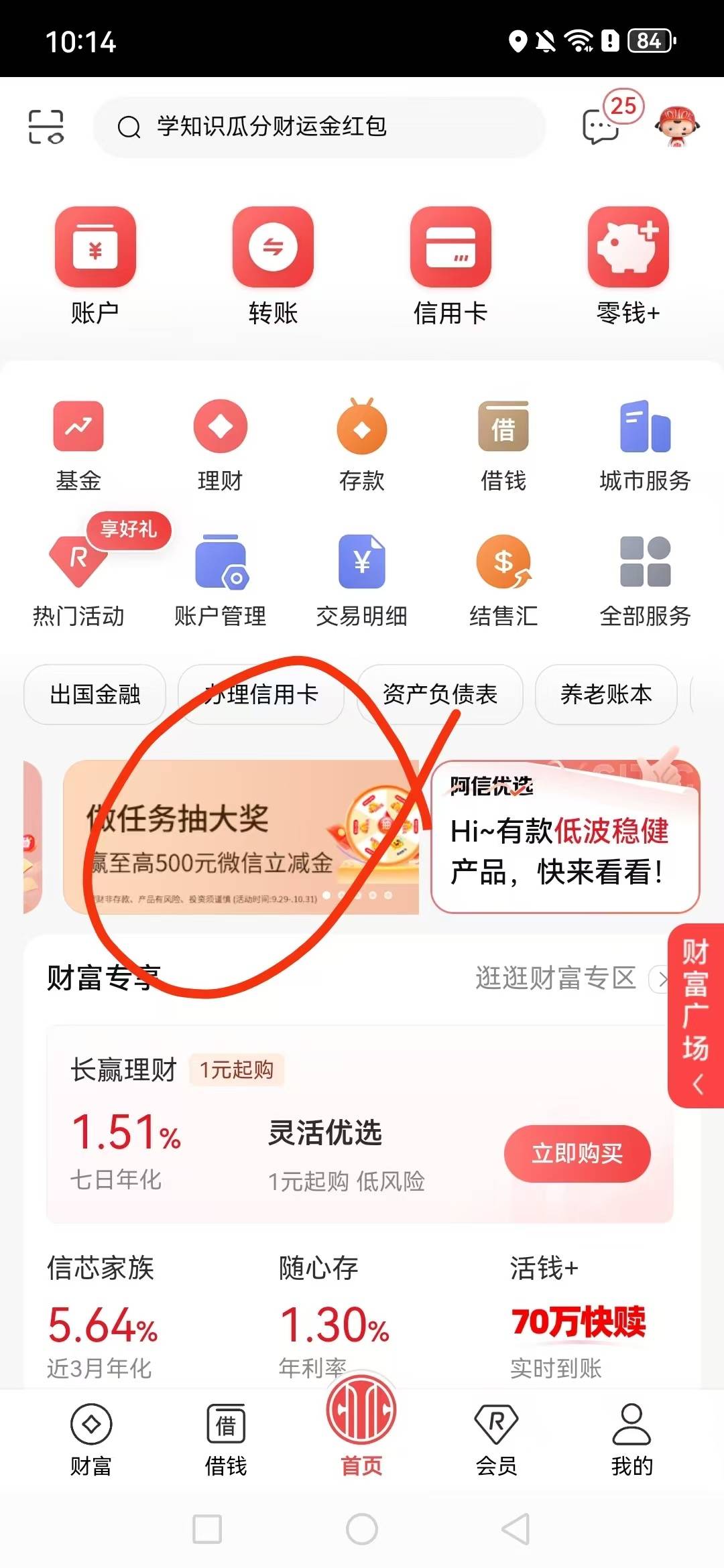Open messages with 25 badge
The height and width of the screenshot is (1568, 724).
pyautogui.click(x=602, y=125)
